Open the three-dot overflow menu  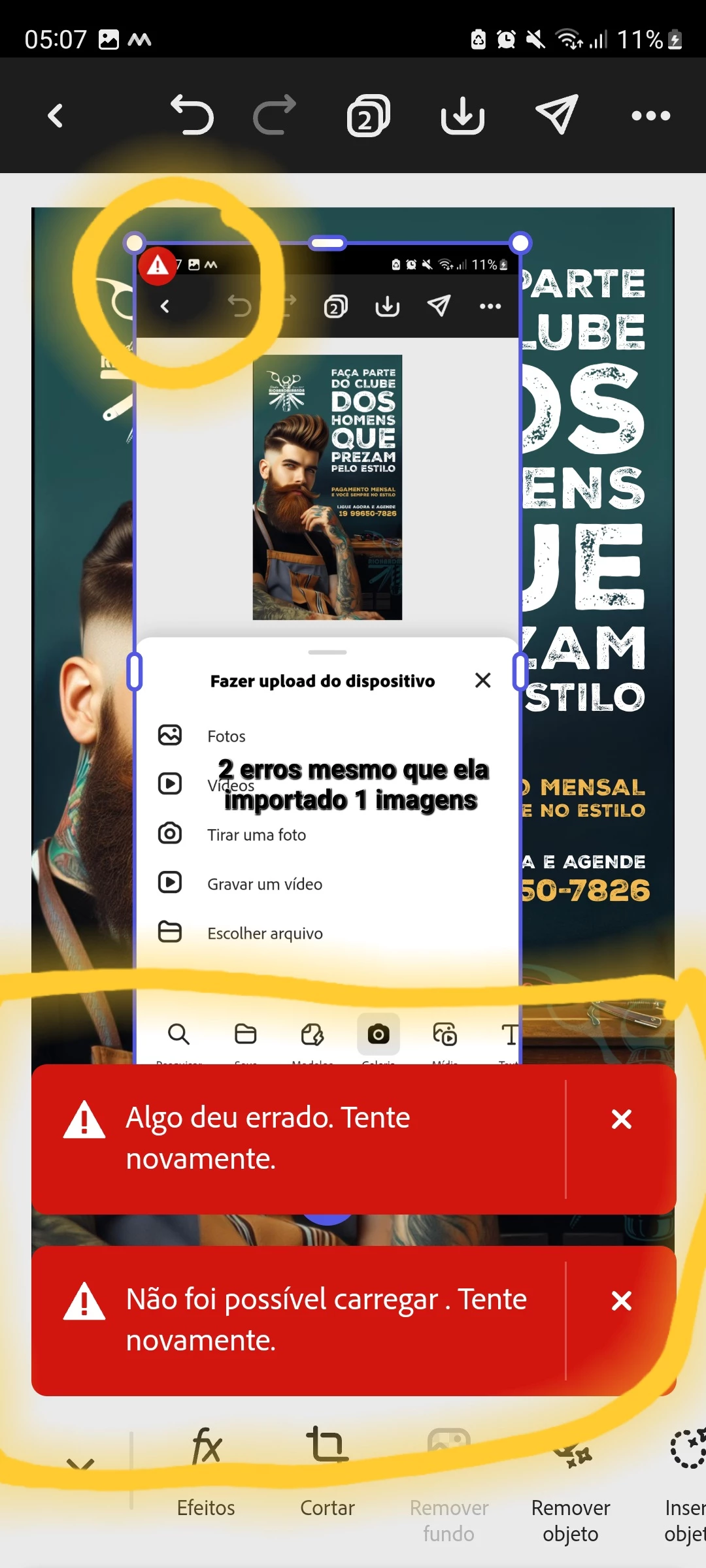(650, 116)
